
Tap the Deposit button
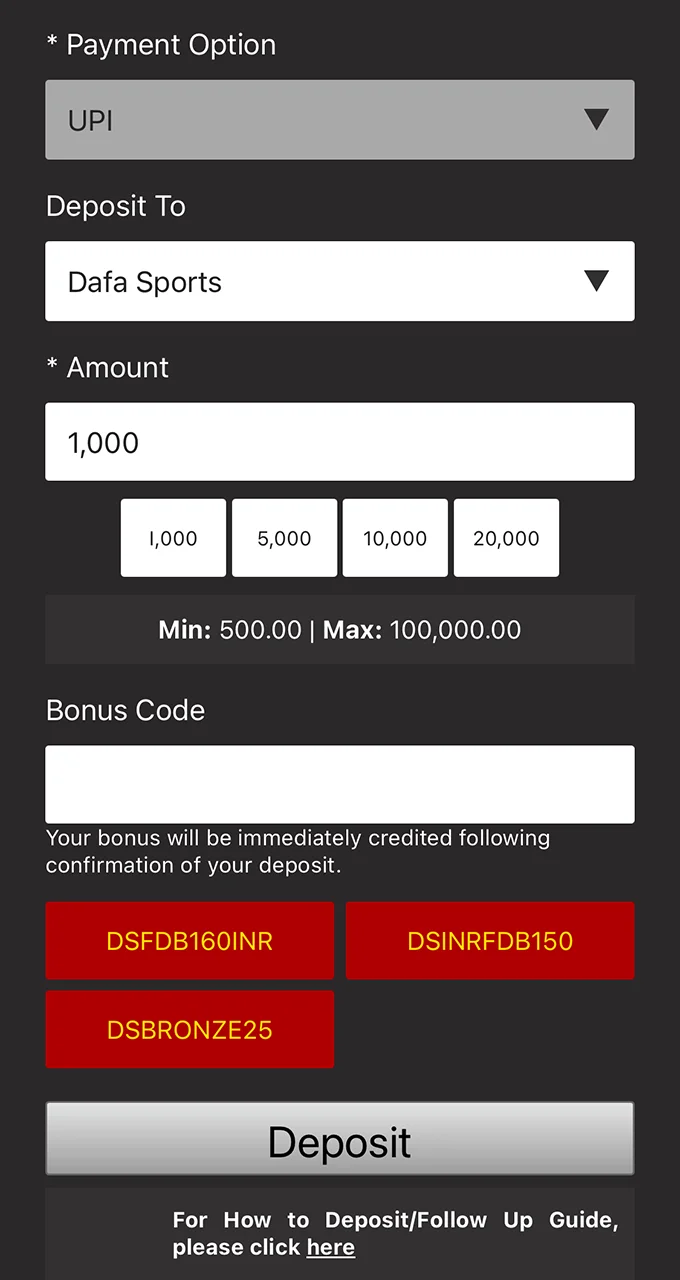tap(340, 1140)
